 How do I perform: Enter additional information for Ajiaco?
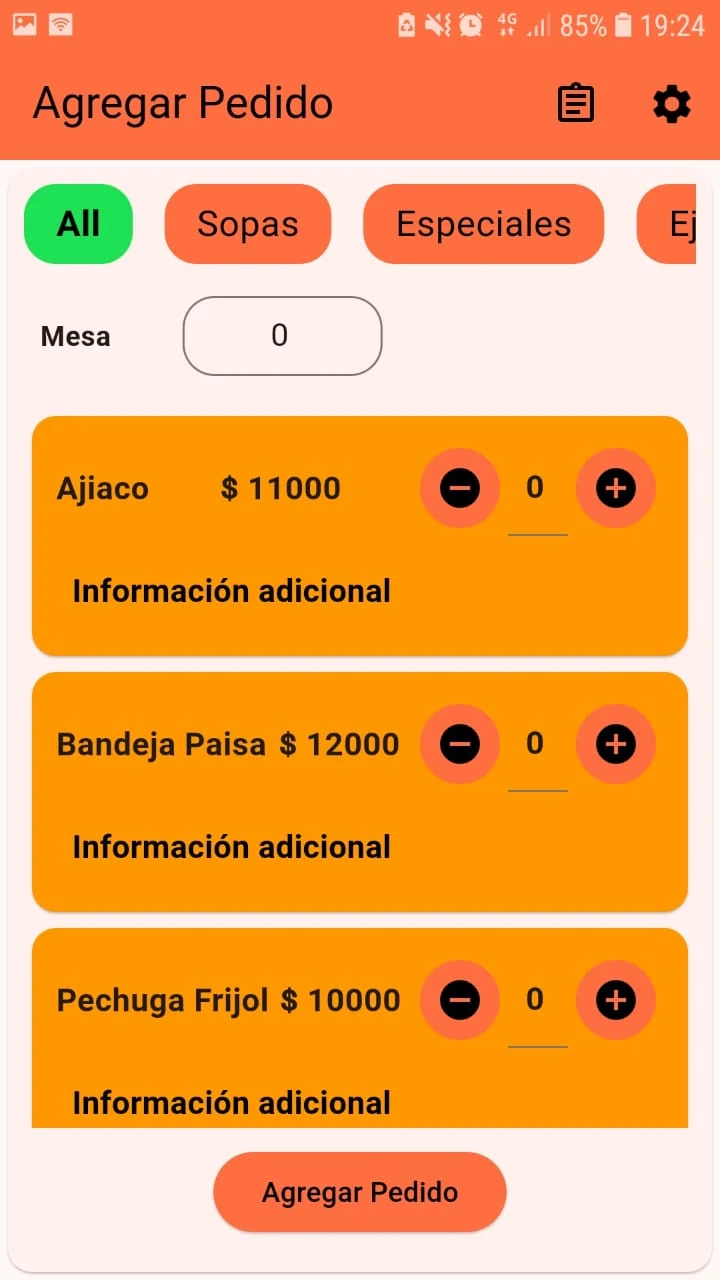point(232,591)
